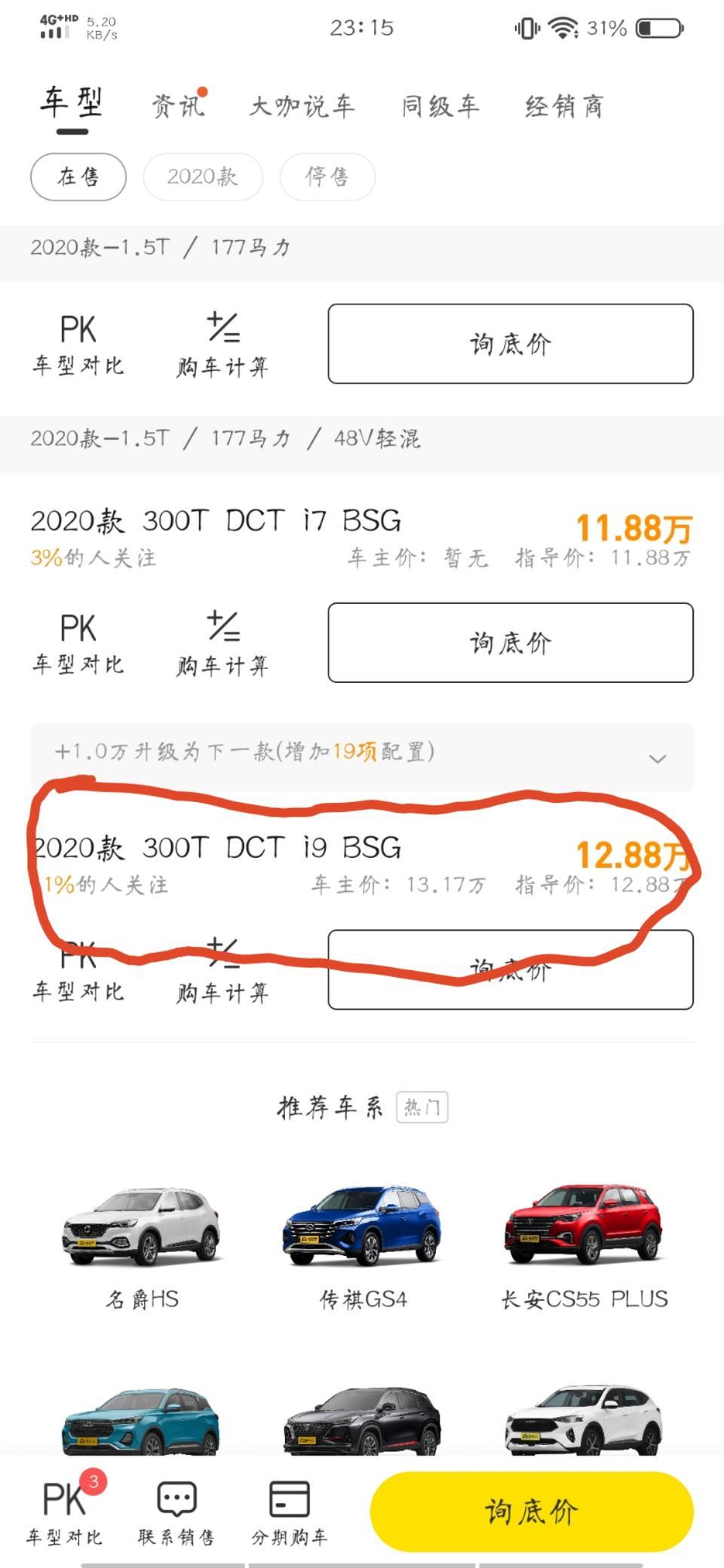
Task: Open the 2020款 300T DCT i9 BSG model
Action: tap(362, 863)
